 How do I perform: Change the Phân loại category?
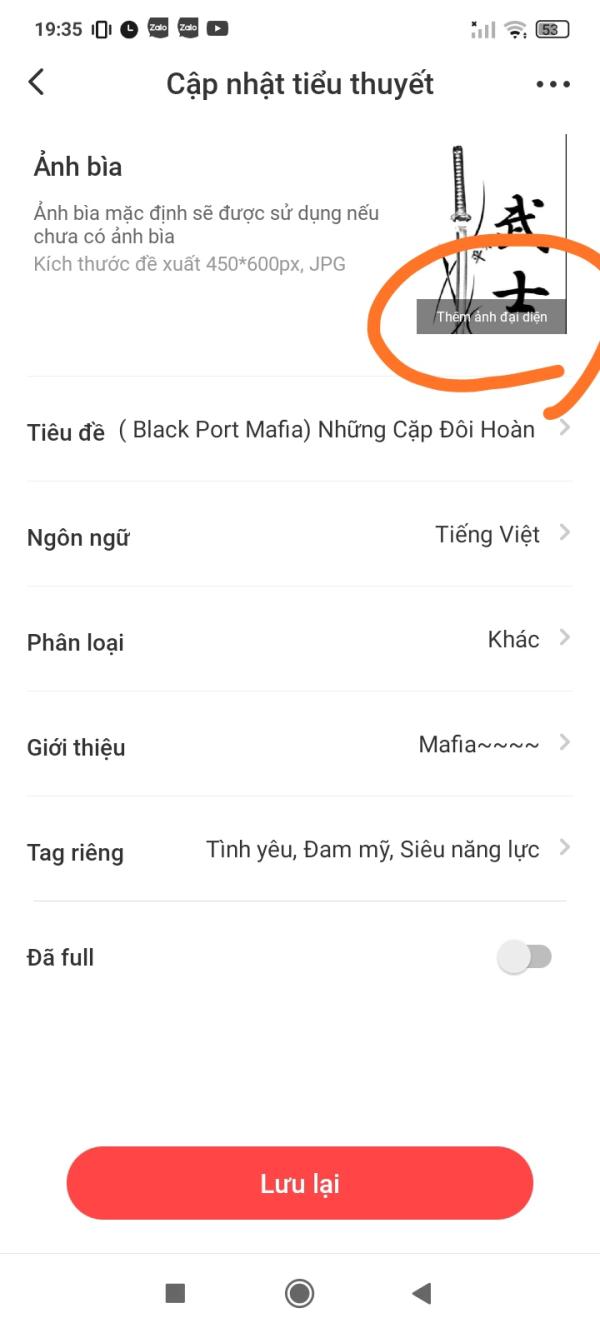click(300, 640)
